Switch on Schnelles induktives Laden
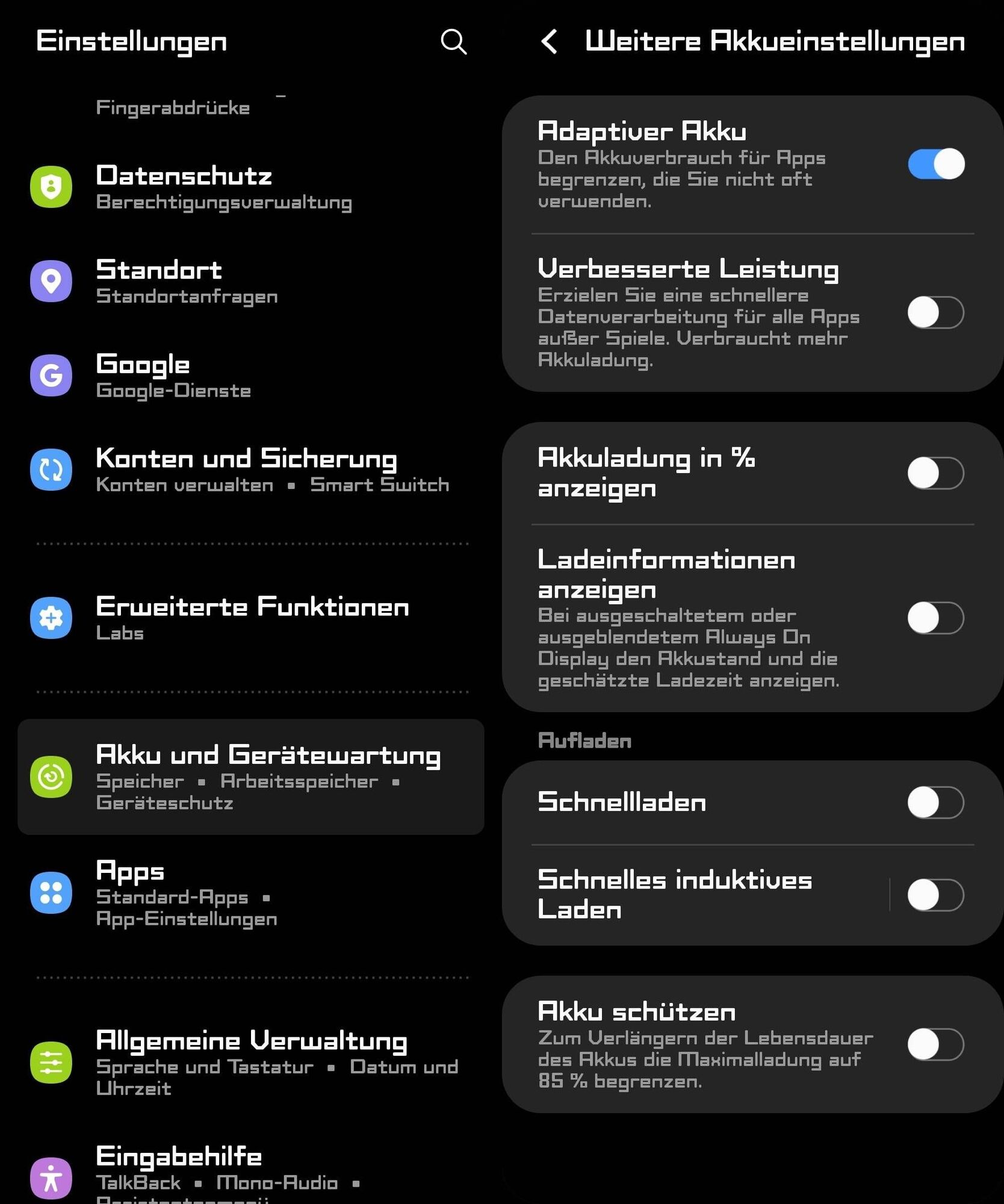This screenshot has width=1004, height=1204. pos(936,895)
